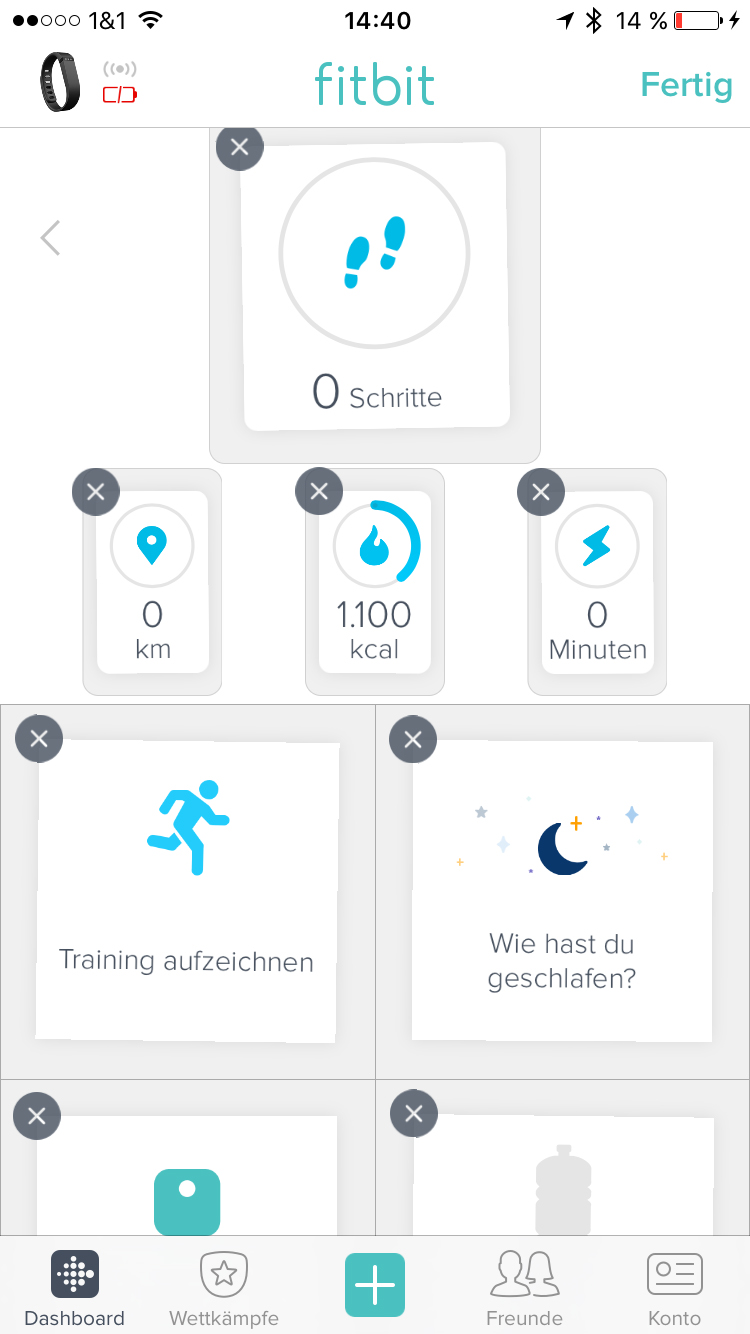
Task: Remove the Schritte tile
Action: [240, 148]
